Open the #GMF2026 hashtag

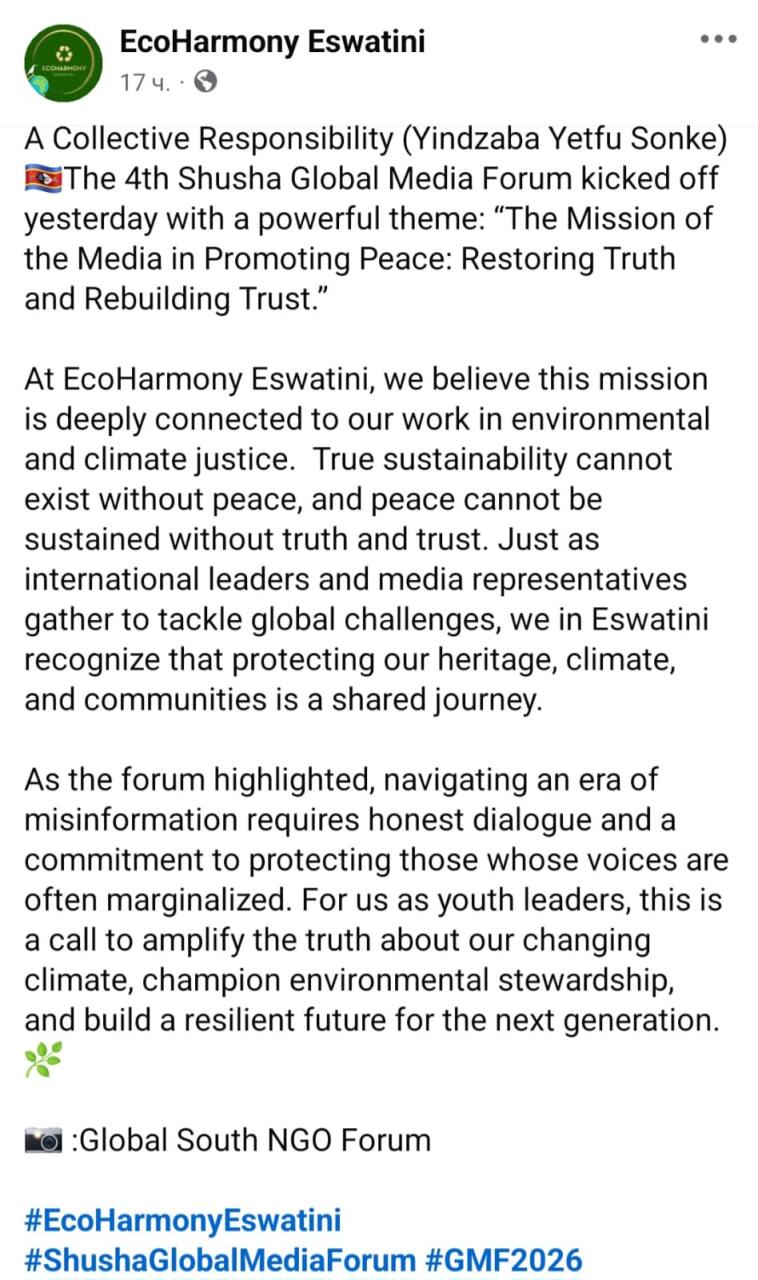click(503, 1260)
